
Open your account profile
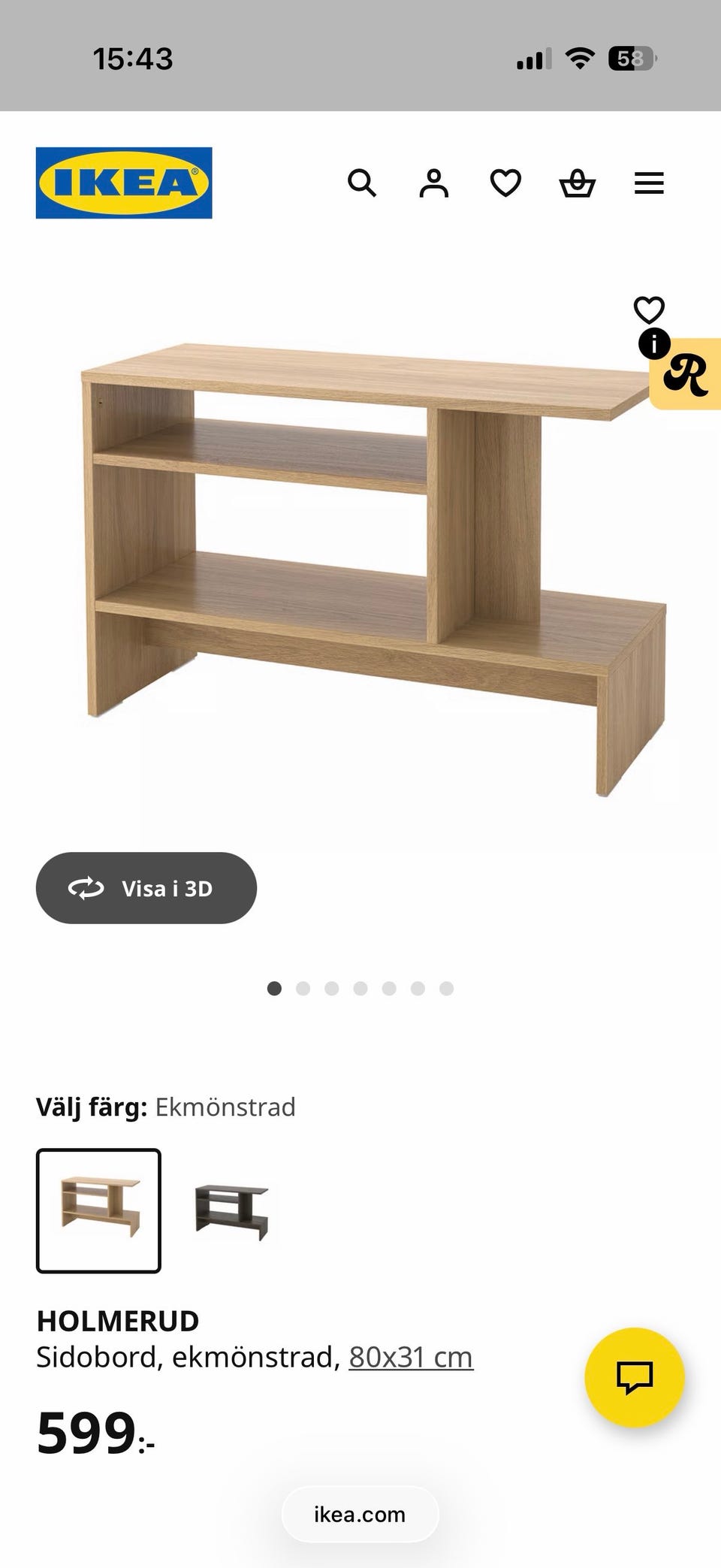click(x=434, y=183)
